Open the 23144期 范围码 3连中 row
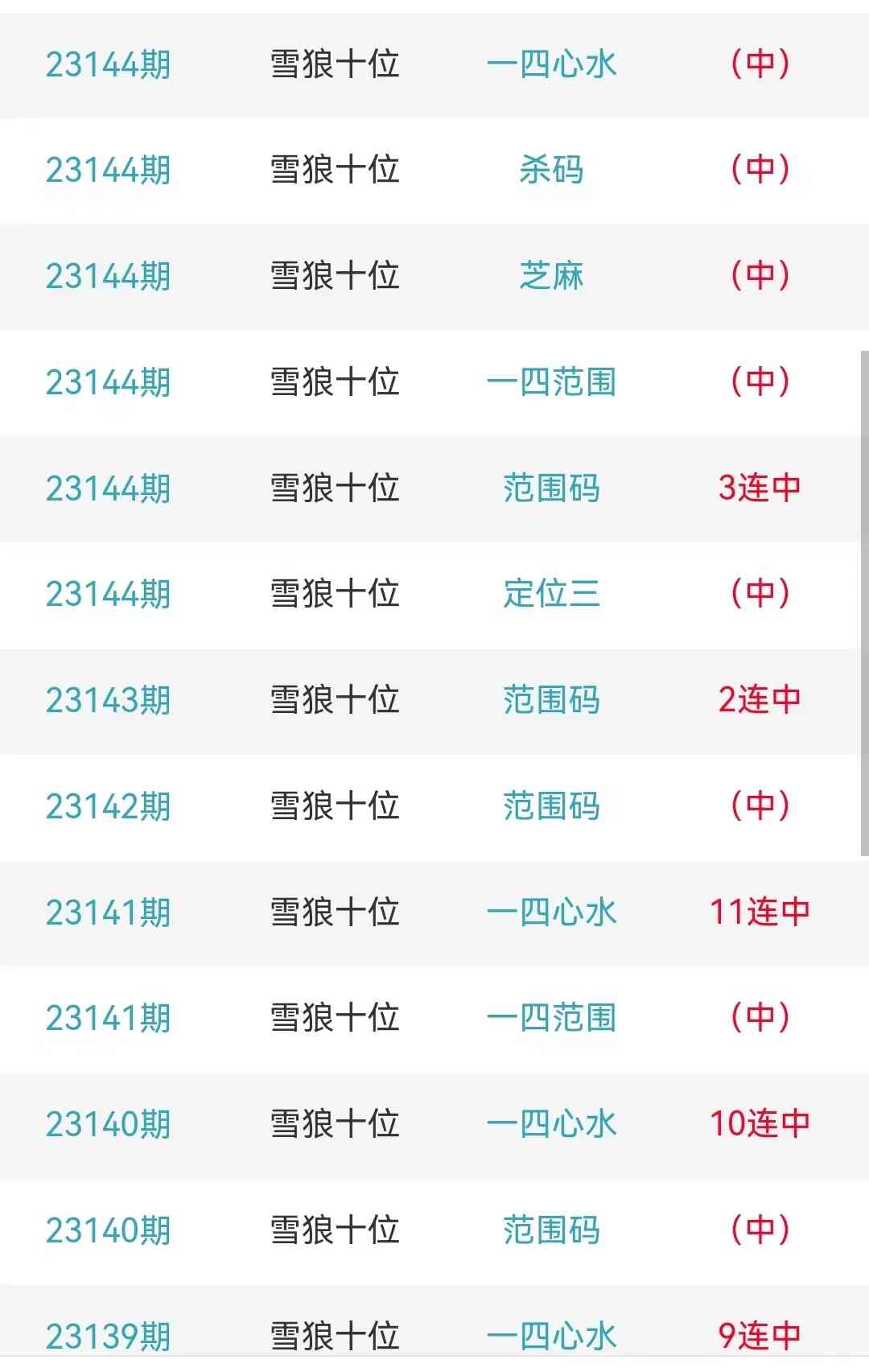Image resolution: width=869 pixels, height=1372 pixels. coord(551,488)
